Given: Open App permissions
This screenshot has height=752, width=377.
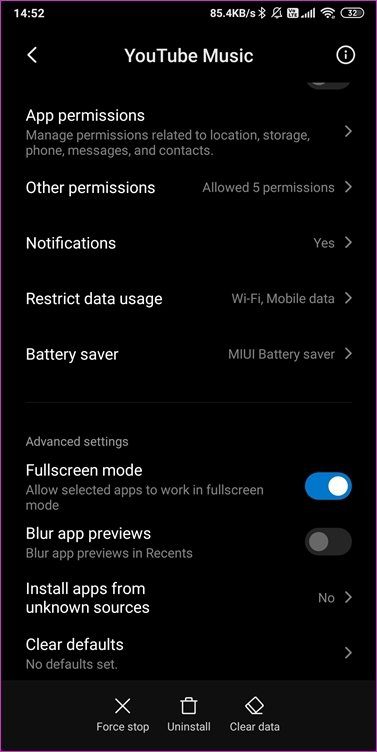Looking at the screenshot, I should tap(188, 132).
